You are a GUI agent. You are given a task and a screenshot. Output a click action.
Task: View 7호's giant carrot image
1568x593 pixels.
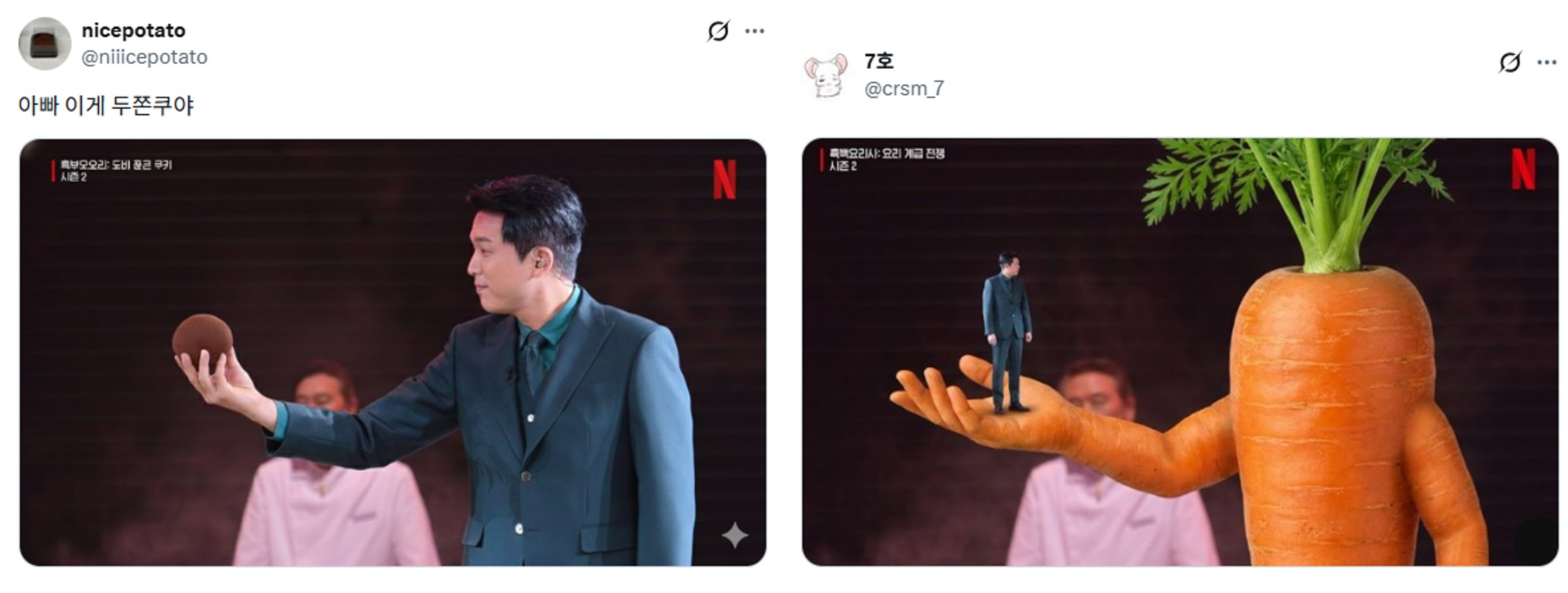[x=1180, y=352]
